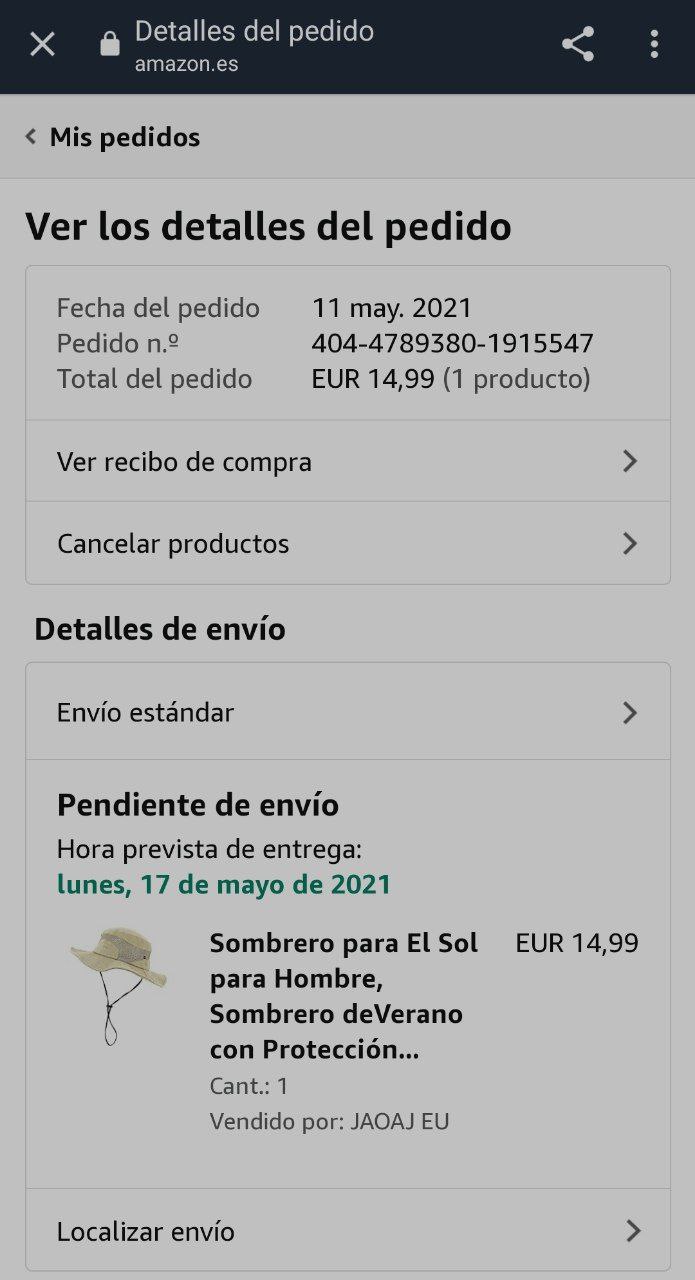
Task: Share this order details page
Action: (578, 44)
